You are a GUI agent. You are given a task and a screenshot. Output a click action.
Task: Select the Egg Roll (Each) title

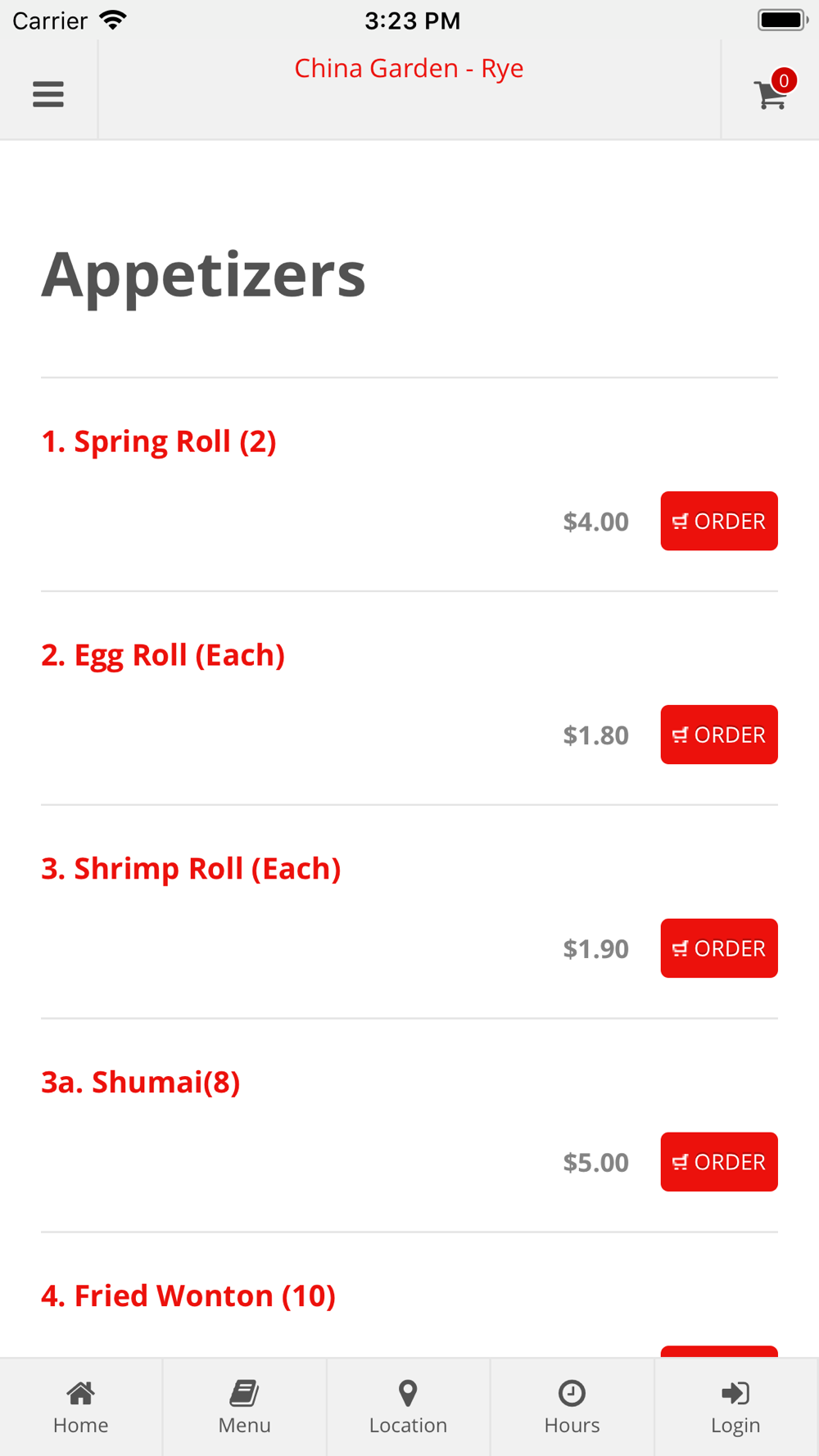pyautogui.click(x=163, y=655)
